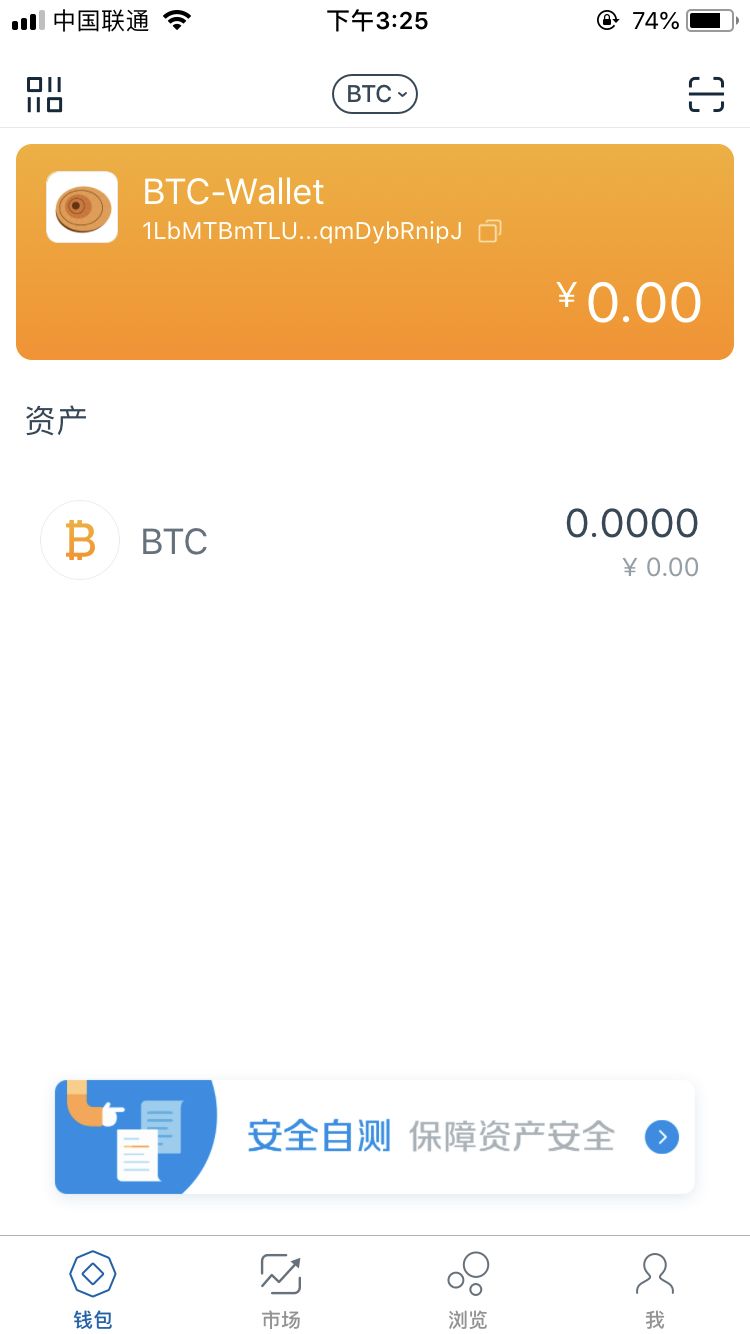Open the BTC chain selector dropdown
The width and height of the screenshot is (750, 1334).
tap(374, 93)
